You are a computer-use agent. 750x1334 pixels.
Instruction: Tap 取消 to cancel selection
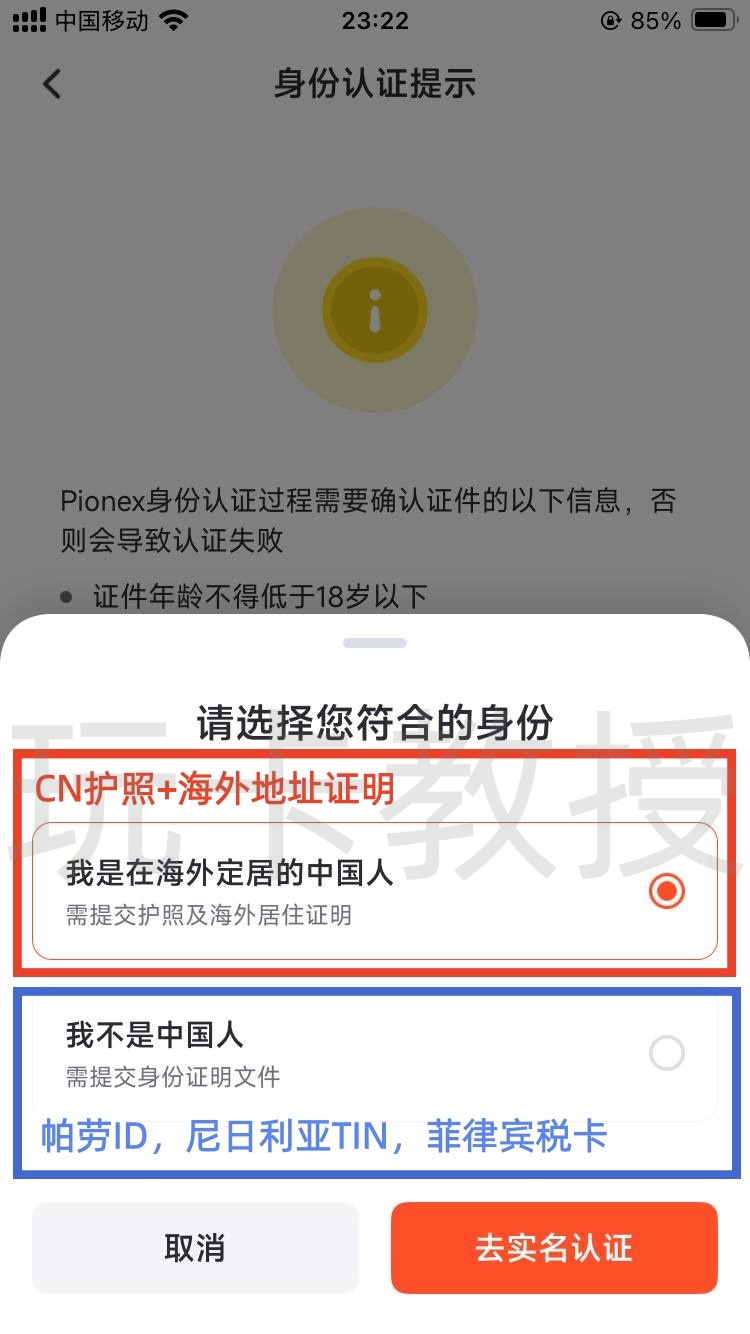click(x=195, y=1247)
